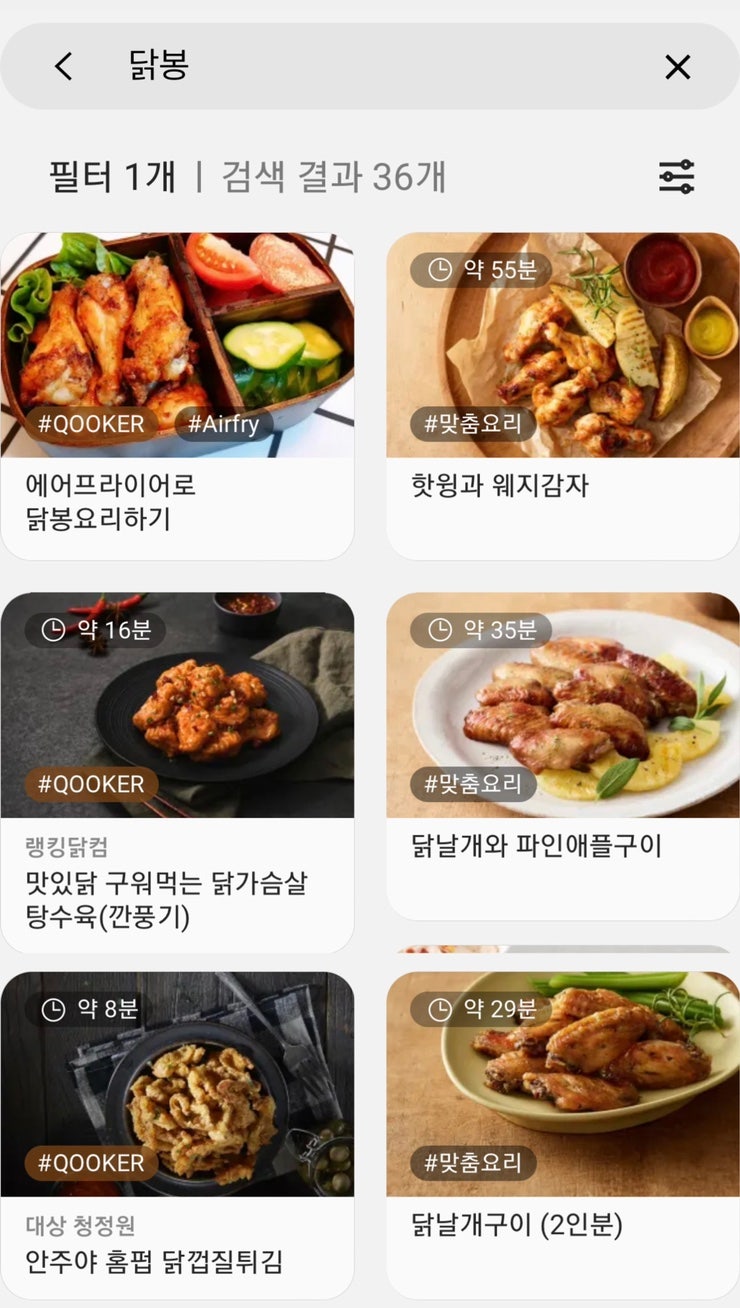
Task: View the 닭날개구이 (2인분) recipe
Action: (x=563, y=1134)
